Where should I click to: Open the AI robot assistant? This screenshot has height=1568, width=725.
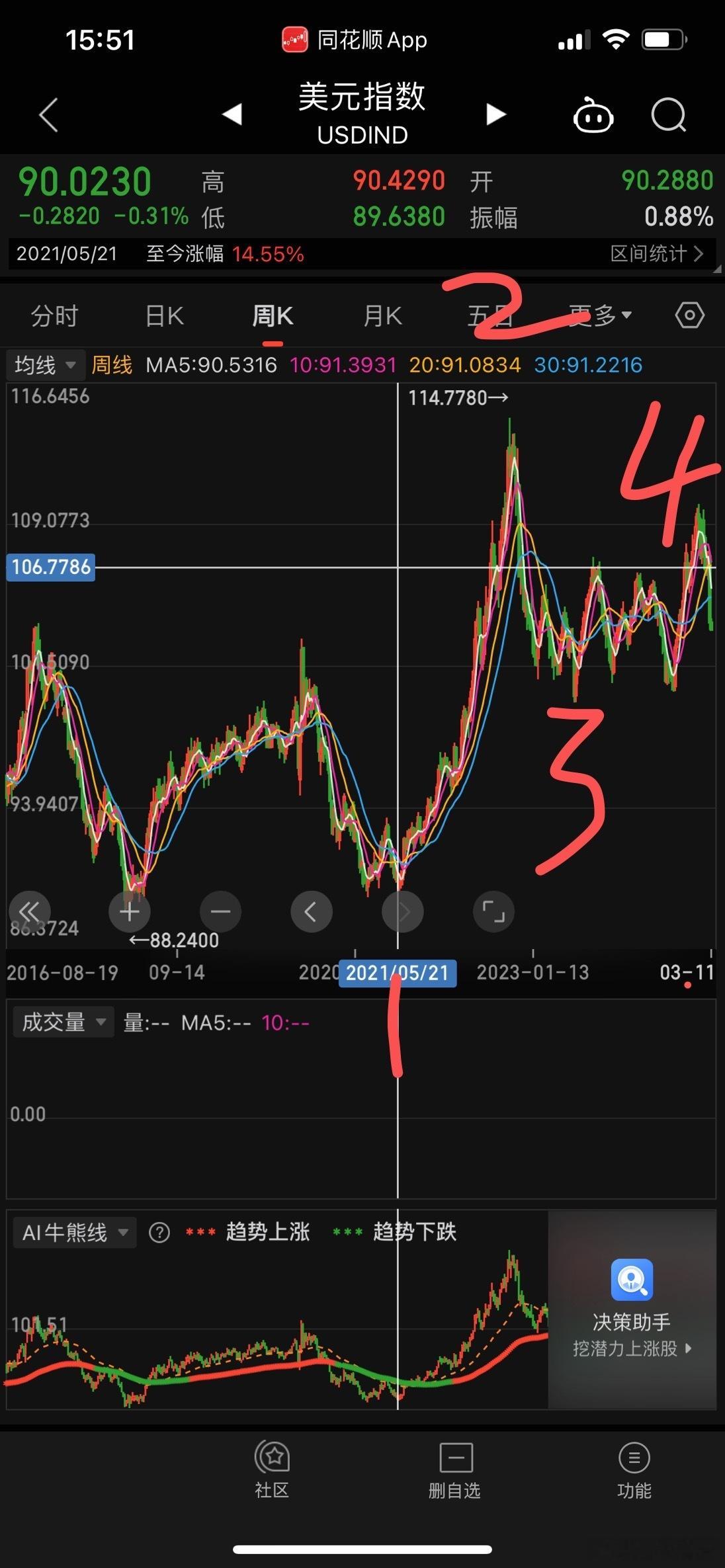[593, 115]
